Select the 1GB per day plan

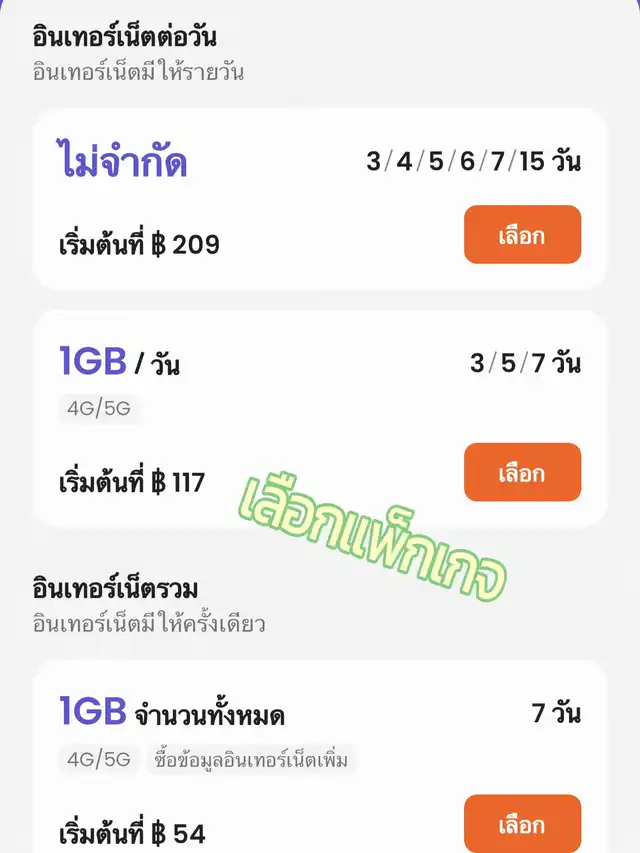pos(522,472)
